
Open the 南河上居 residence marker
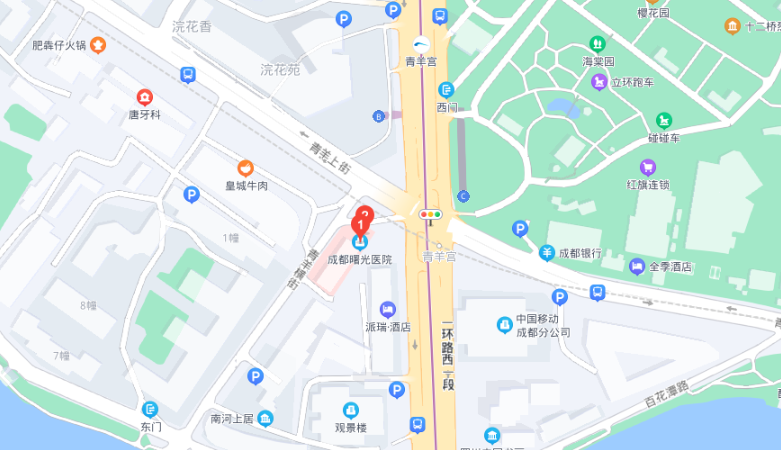[x=264, y=419]
